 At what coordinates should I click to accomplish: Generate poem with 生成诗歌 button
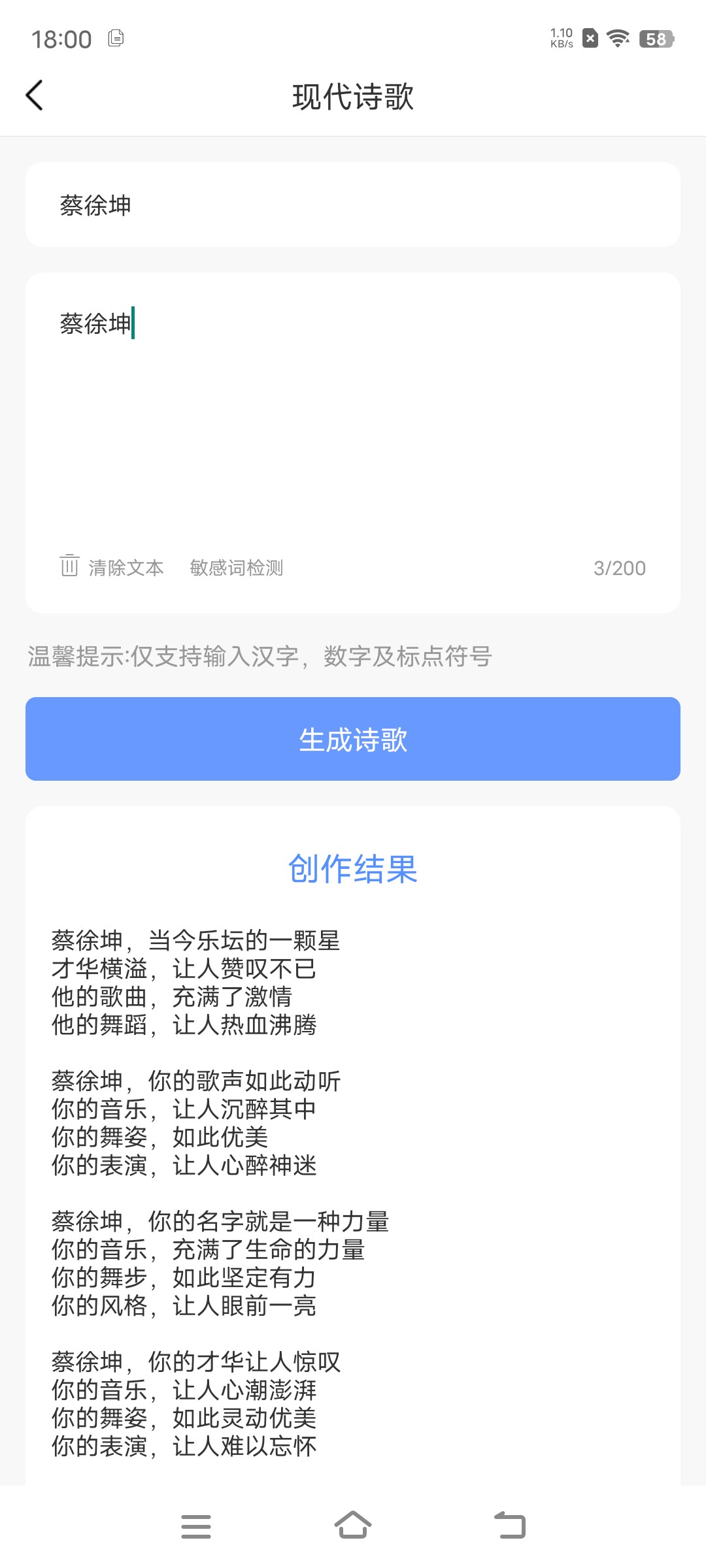353,739
